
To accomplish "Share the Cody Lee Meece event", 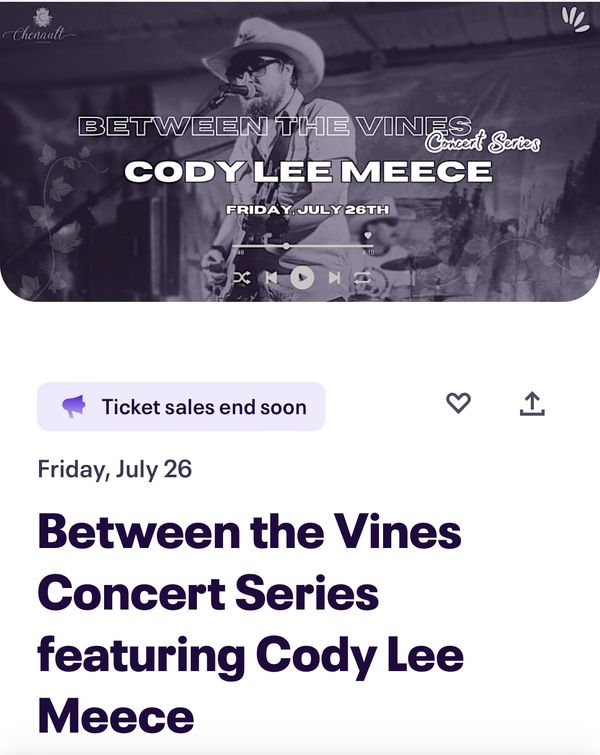I will tap(532, 403).
